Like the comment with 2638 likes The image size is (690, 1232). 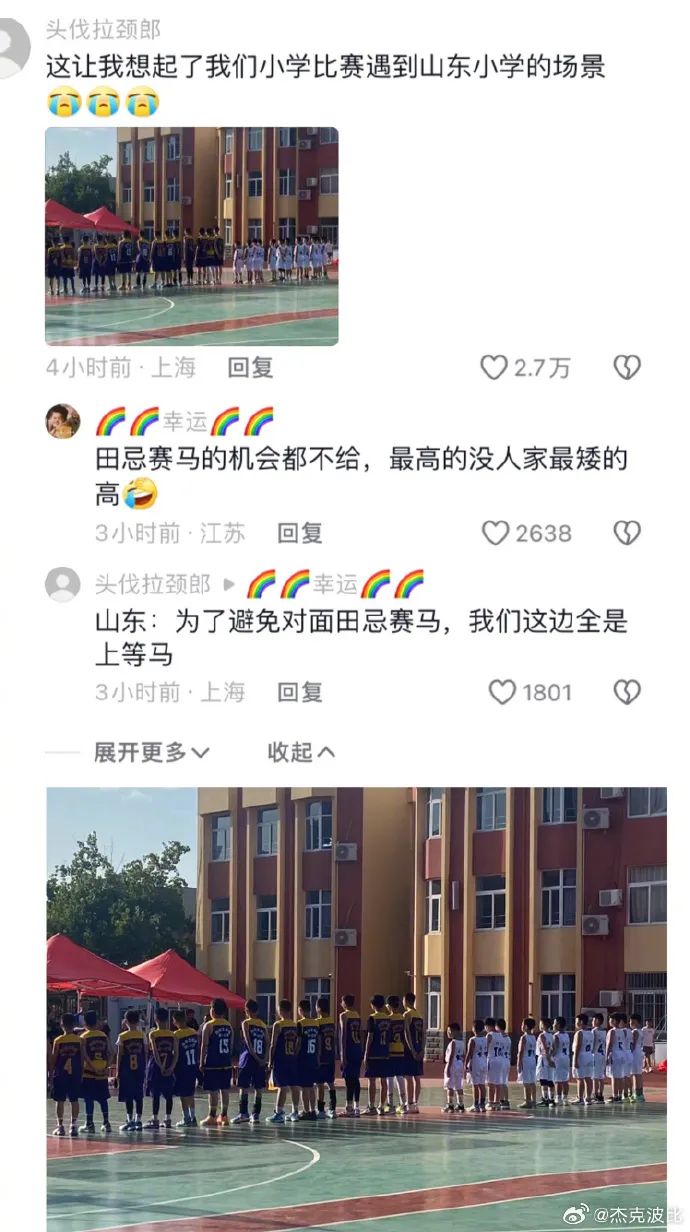click(x=495, y=533)
